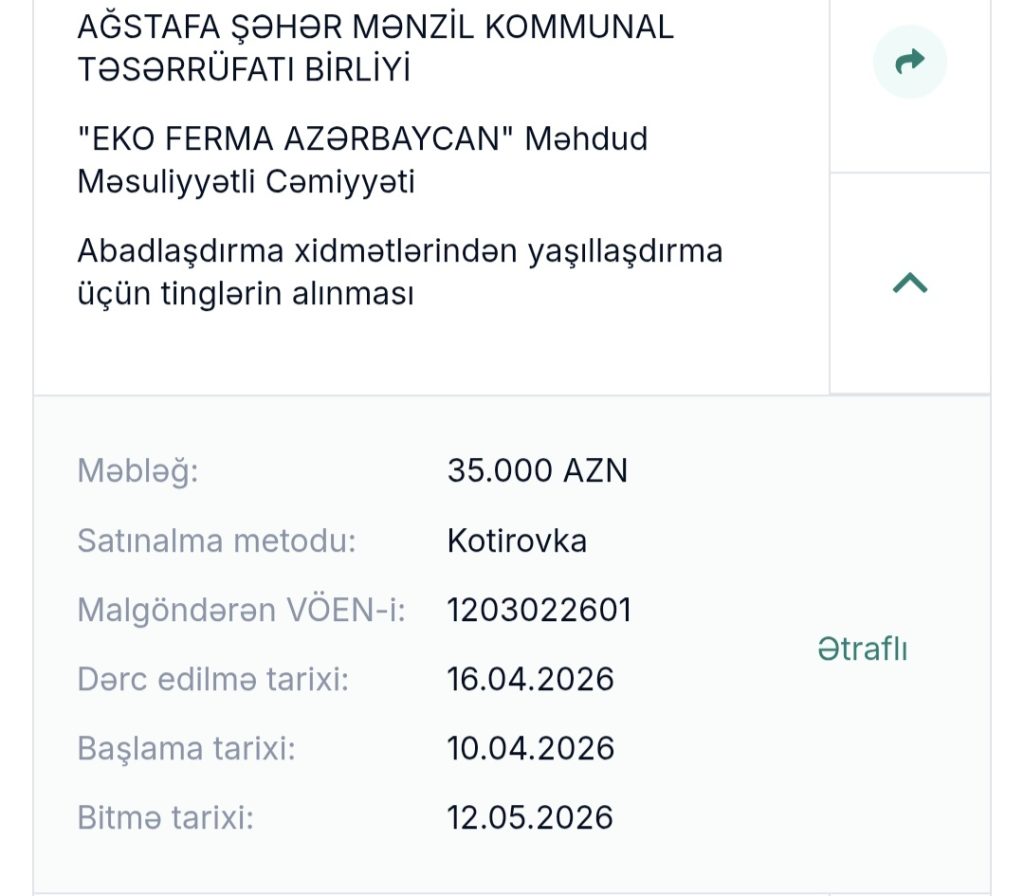The image size is (1024, 896).
Task: Share the EKO FERMA AZƏRBAYCAN contract
Action: (x=909, y=63)
